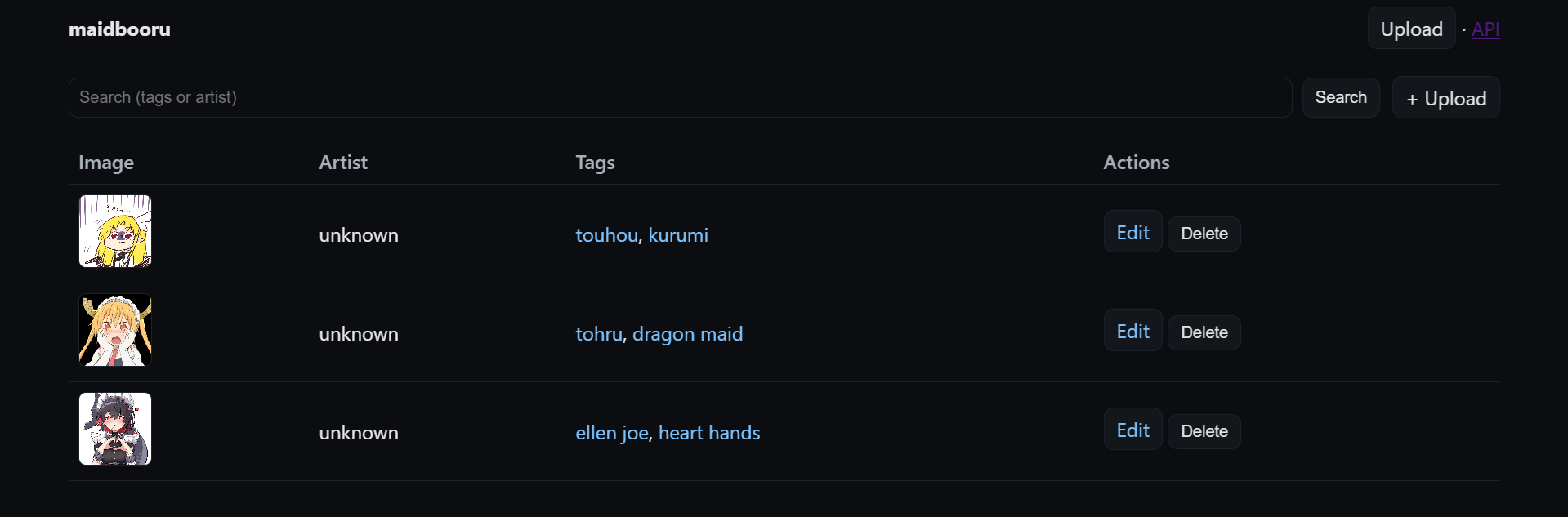Tap the + Upload button
The width and height of the screenshot is (1568, 517).
pos(1445,98)
